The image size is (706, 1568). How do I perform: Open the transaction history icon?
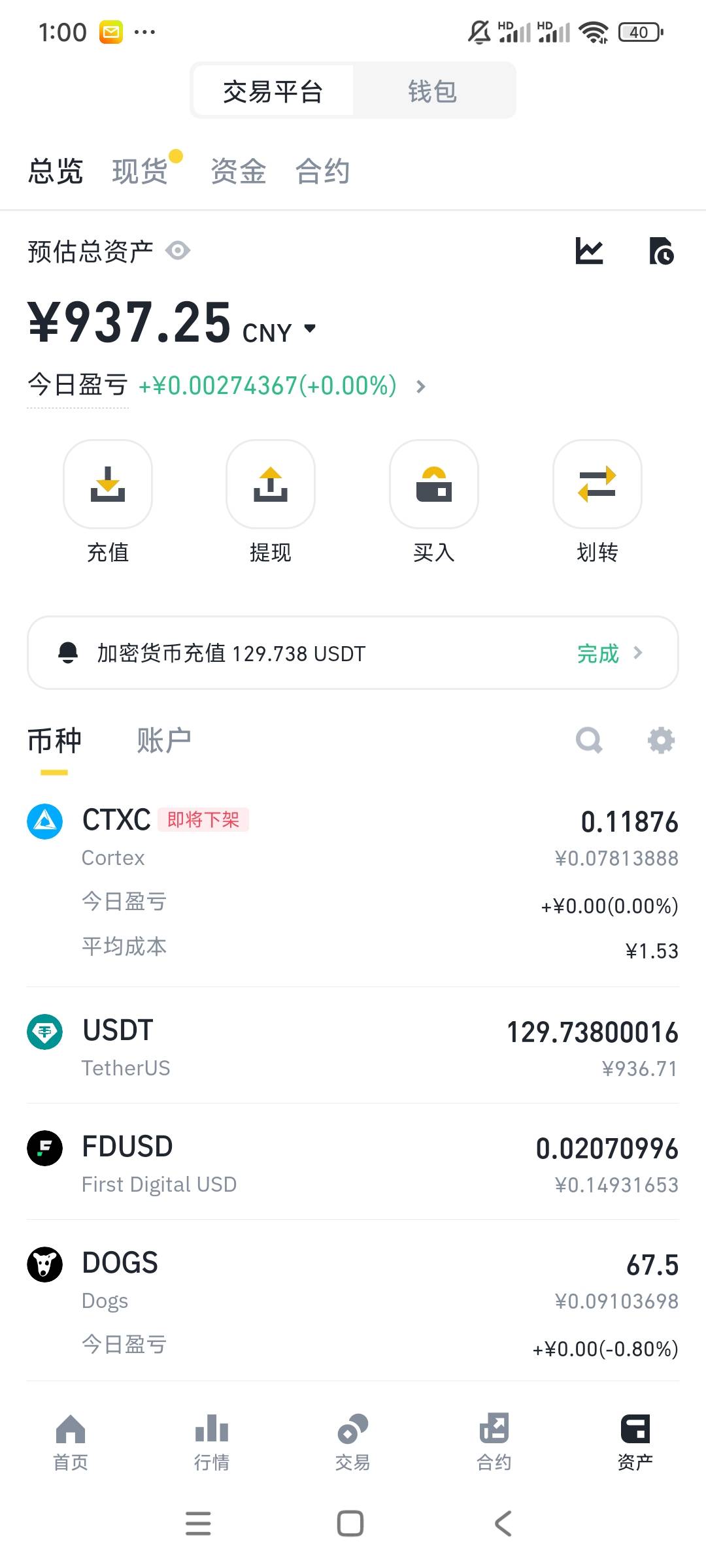pos(662,251)
